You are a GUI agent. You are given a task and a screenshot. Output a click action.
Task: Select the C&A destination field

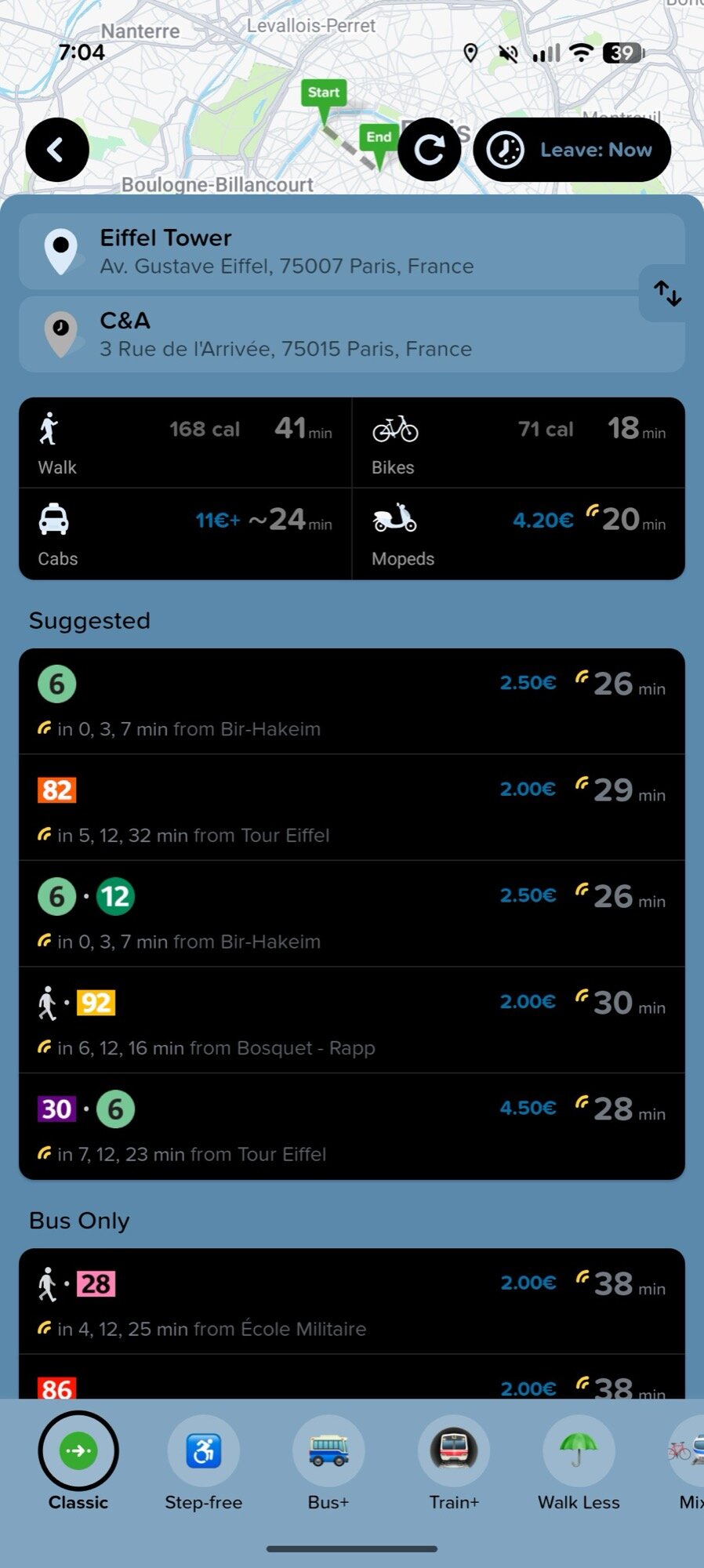click(353, 334)
